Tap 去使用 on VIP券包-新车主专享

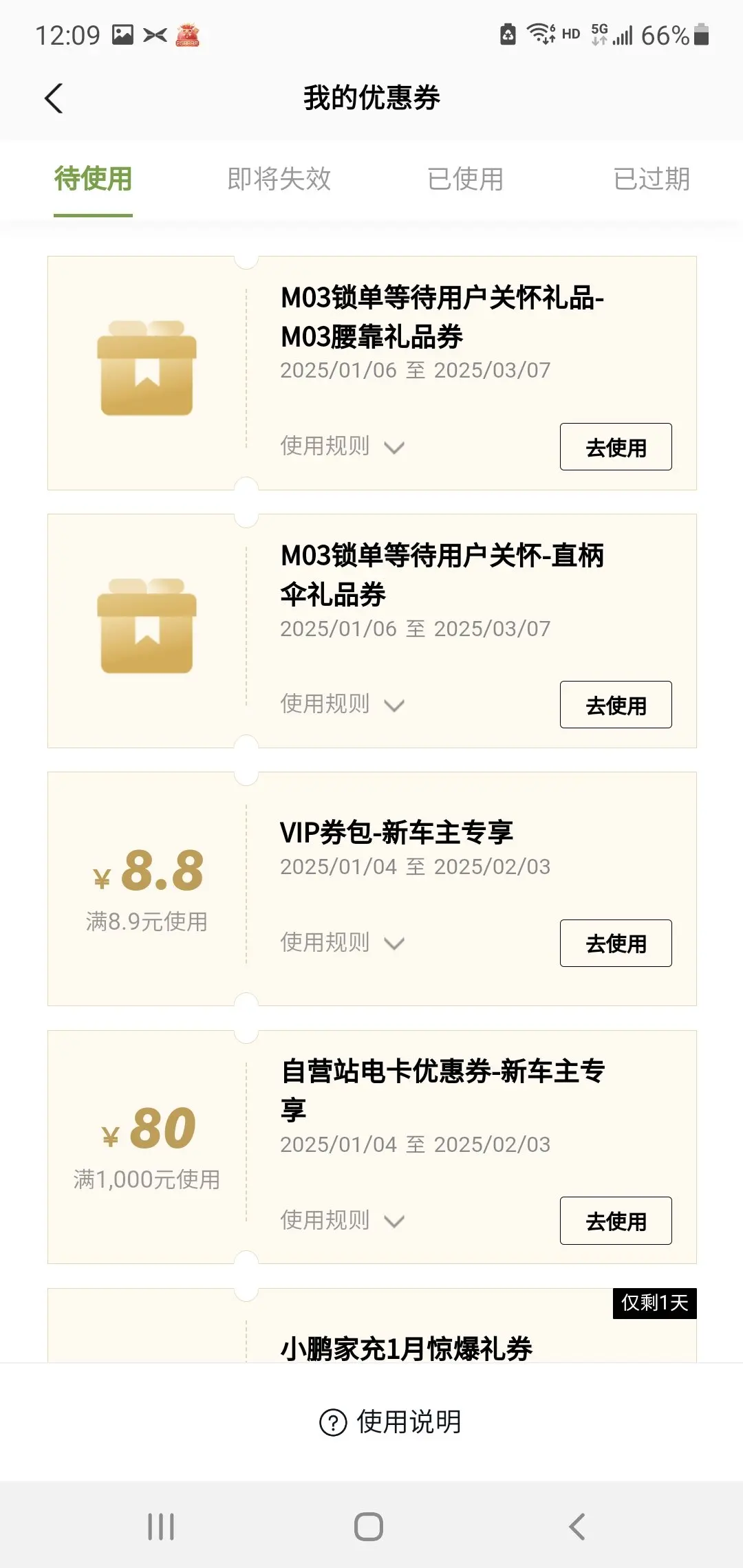click(x=616, y=944)
